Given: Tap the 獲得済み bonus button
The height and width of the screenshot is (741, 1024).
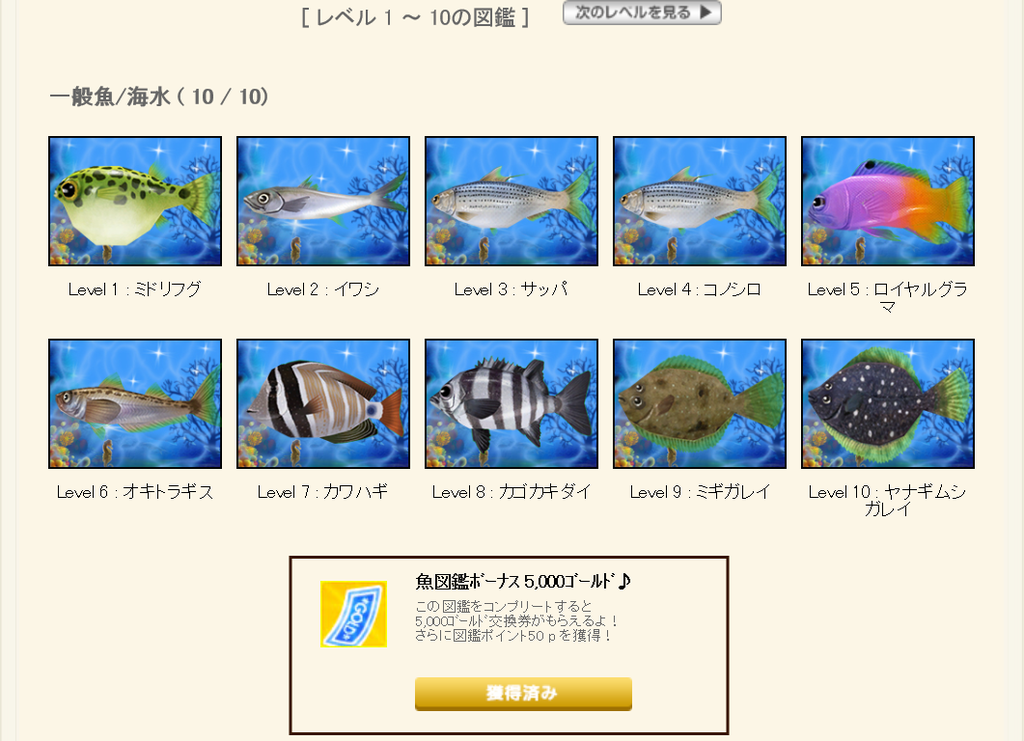Looking at the screenshot, I should pyautogui.click(x=523, y=693).
